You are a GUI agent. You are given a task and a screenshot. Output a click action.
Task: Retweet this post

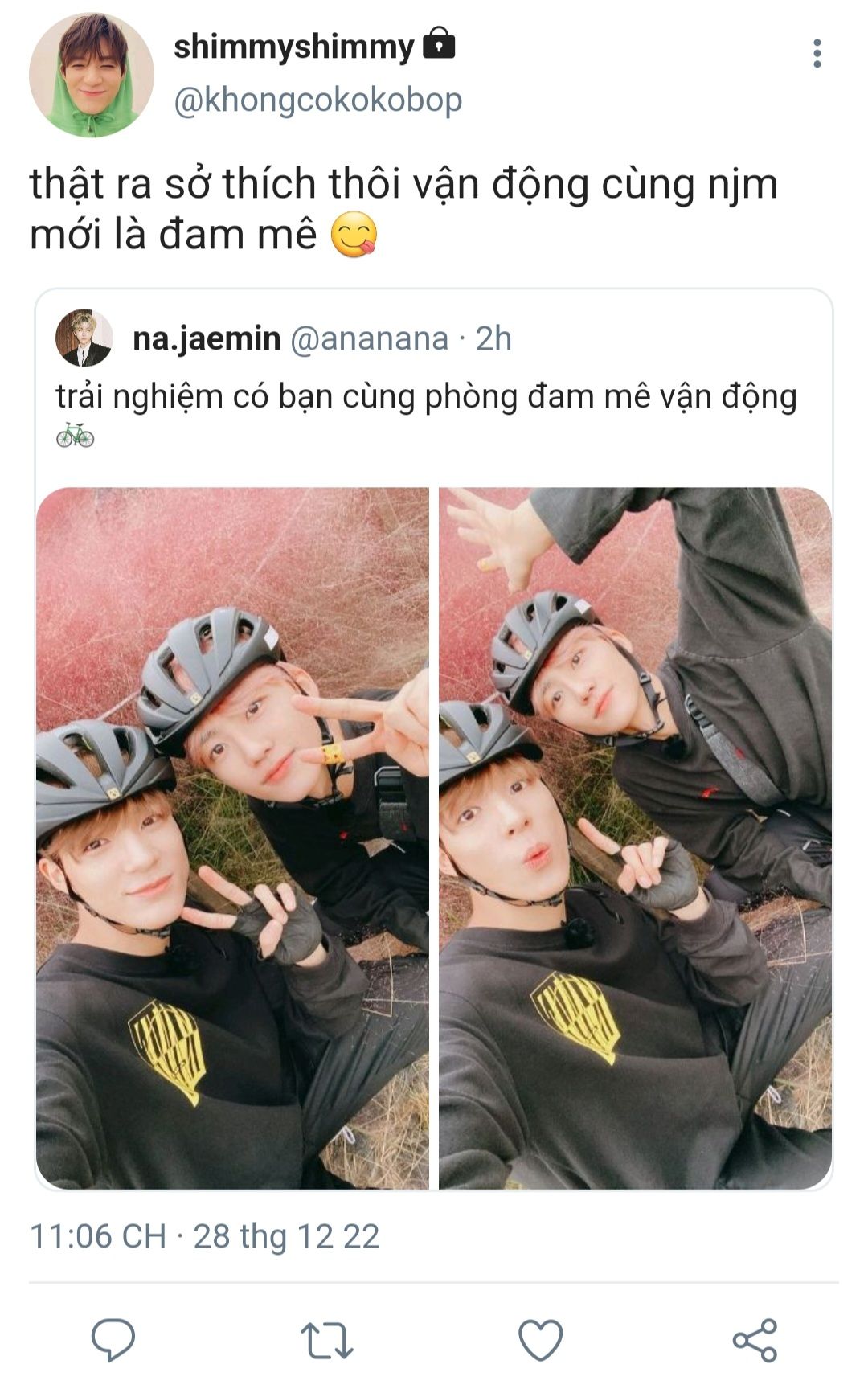coord(326,1339)
